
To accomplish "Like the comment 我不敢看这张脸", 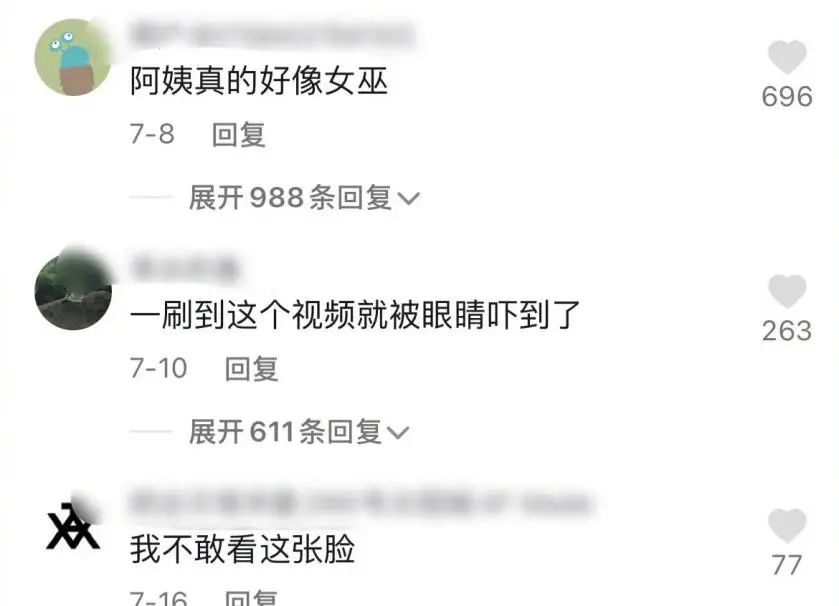I will [787, 525].
